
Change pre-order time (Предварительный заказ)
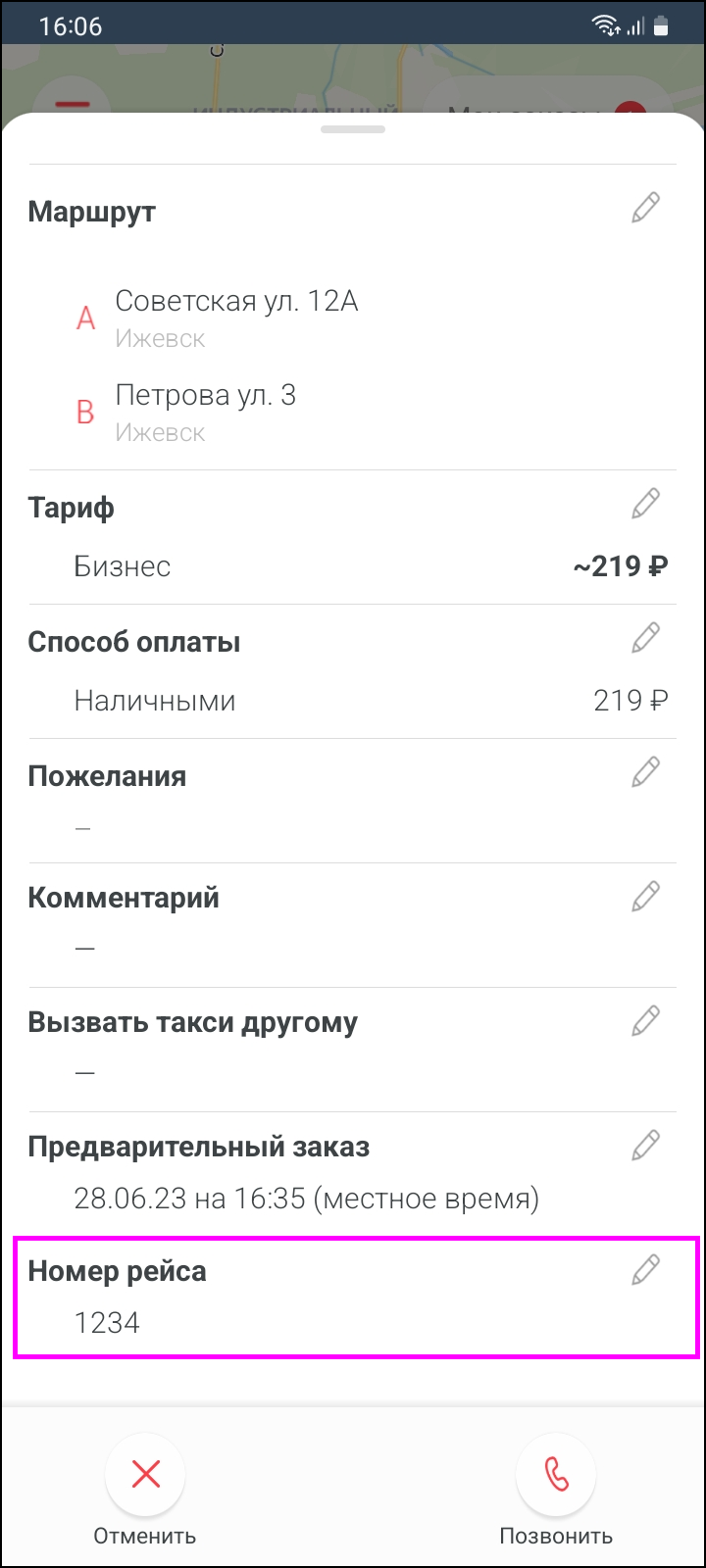click(645, 1145)
